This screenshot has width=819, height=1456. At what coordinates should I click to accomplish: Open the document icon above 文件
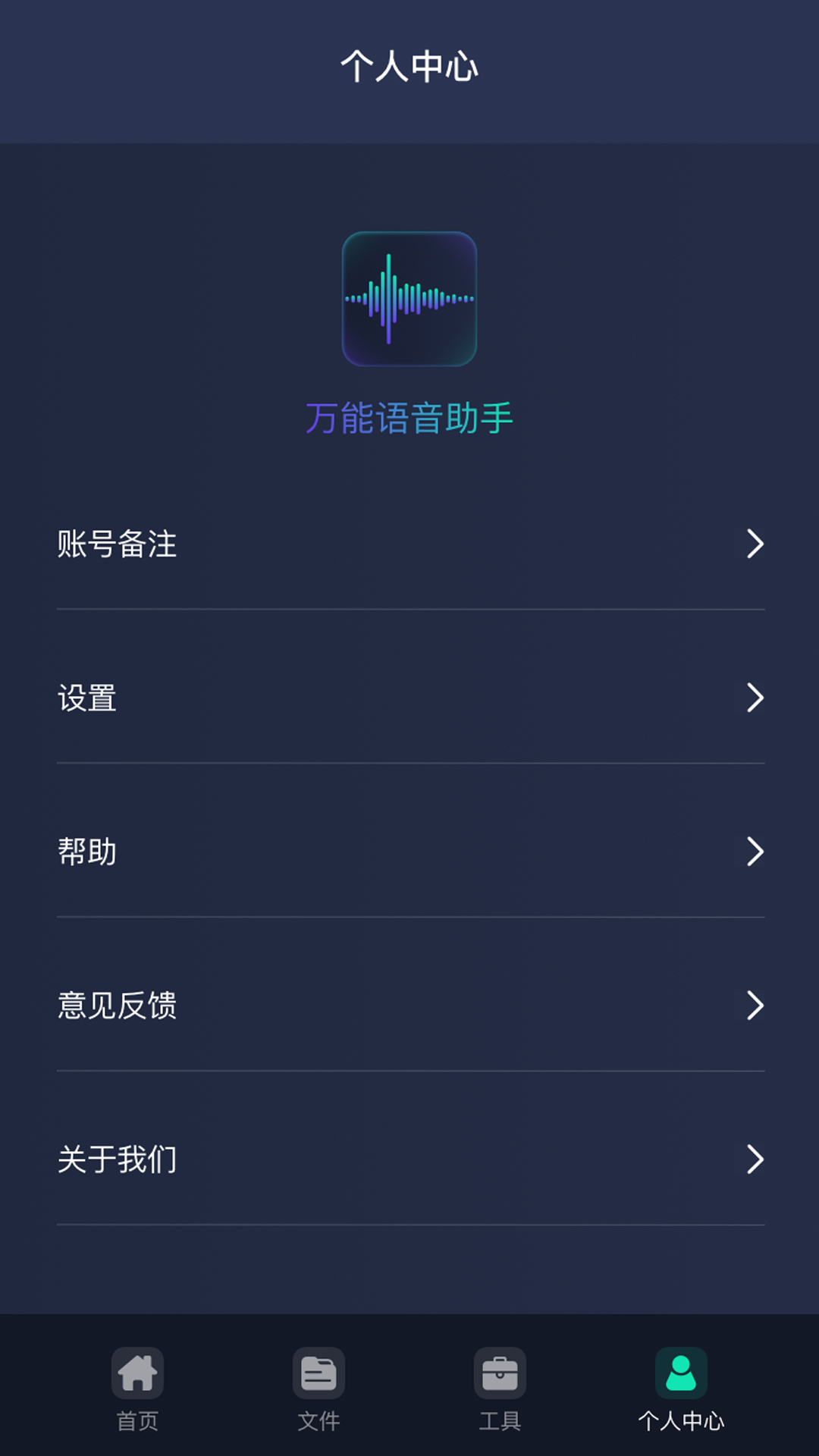[x=318, y=1373]
